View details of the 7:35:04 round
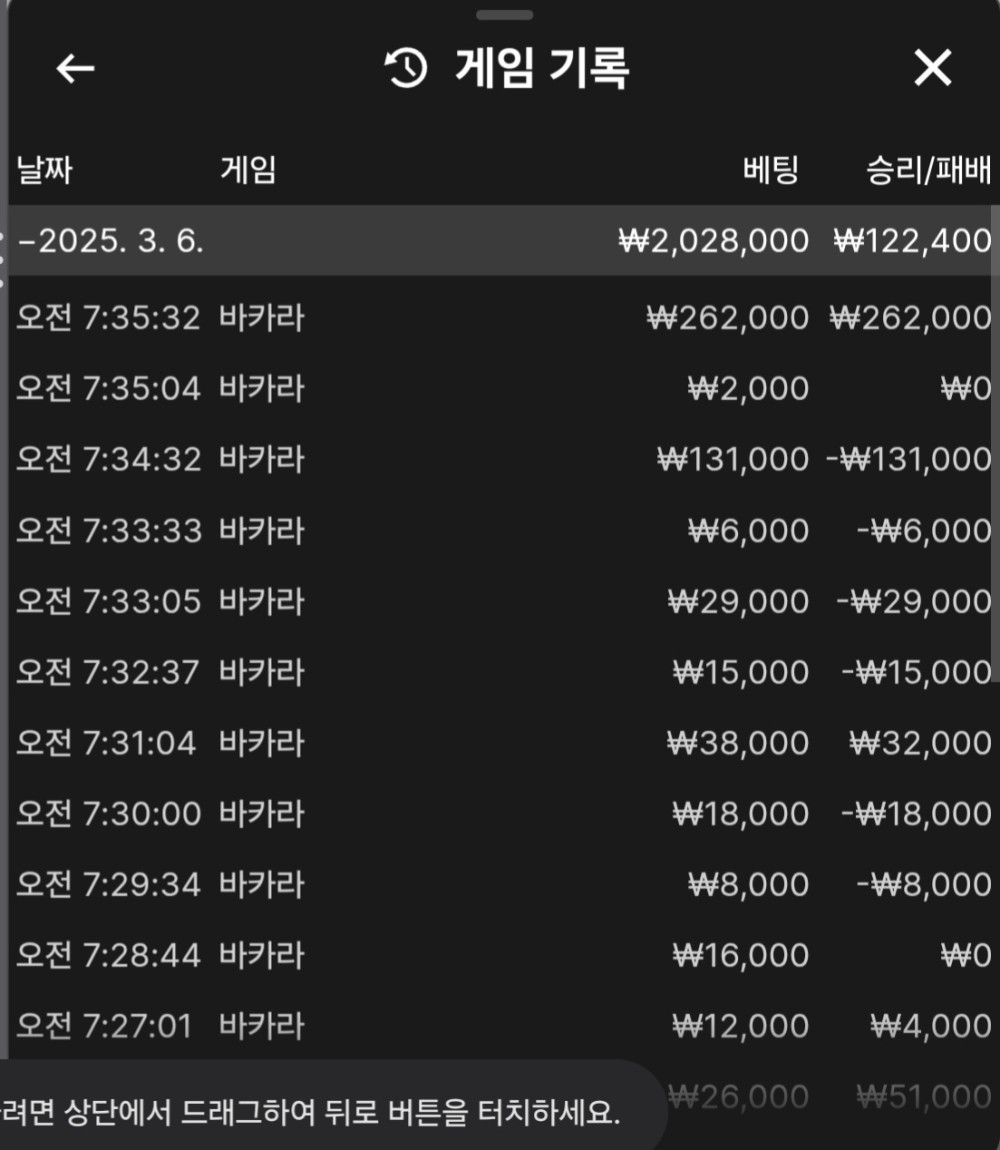This screenshot has height=1150, width=1000. 500,388
